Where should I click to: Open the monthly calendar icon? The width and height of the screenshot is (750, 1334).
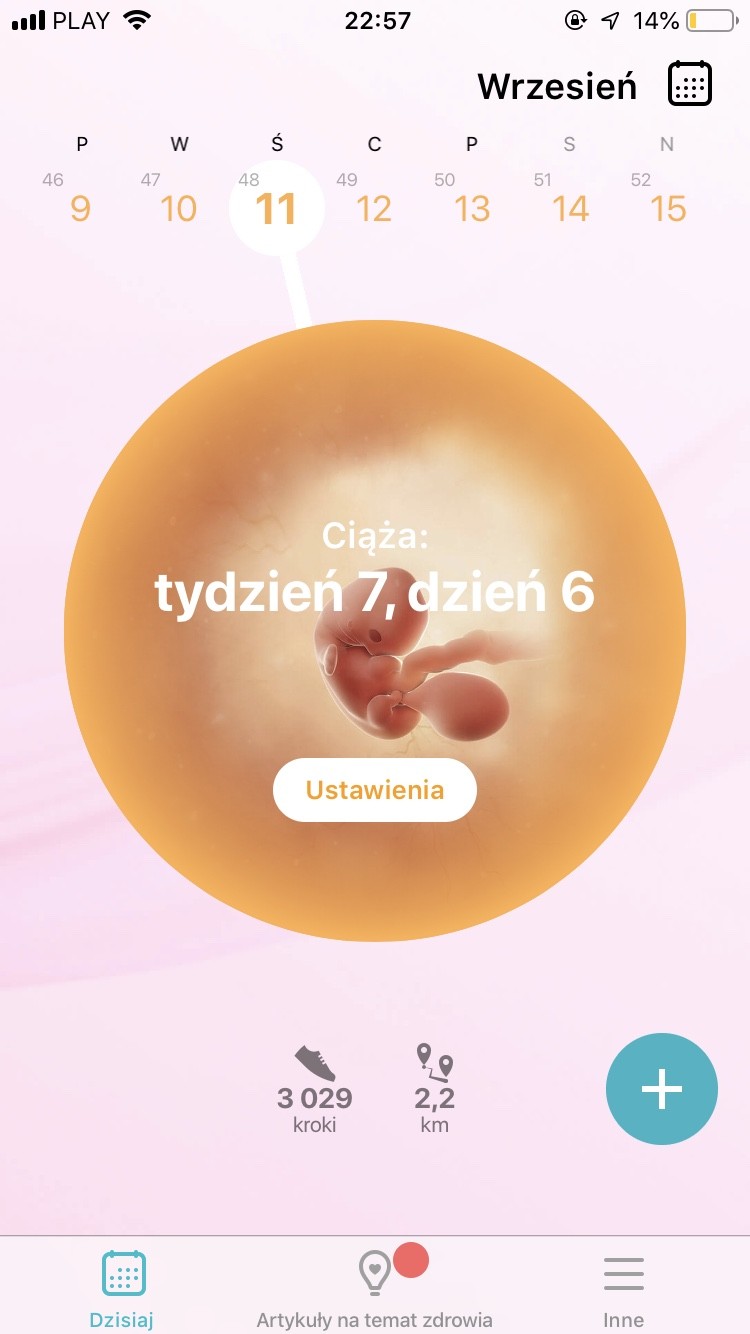tap(689, 84)
